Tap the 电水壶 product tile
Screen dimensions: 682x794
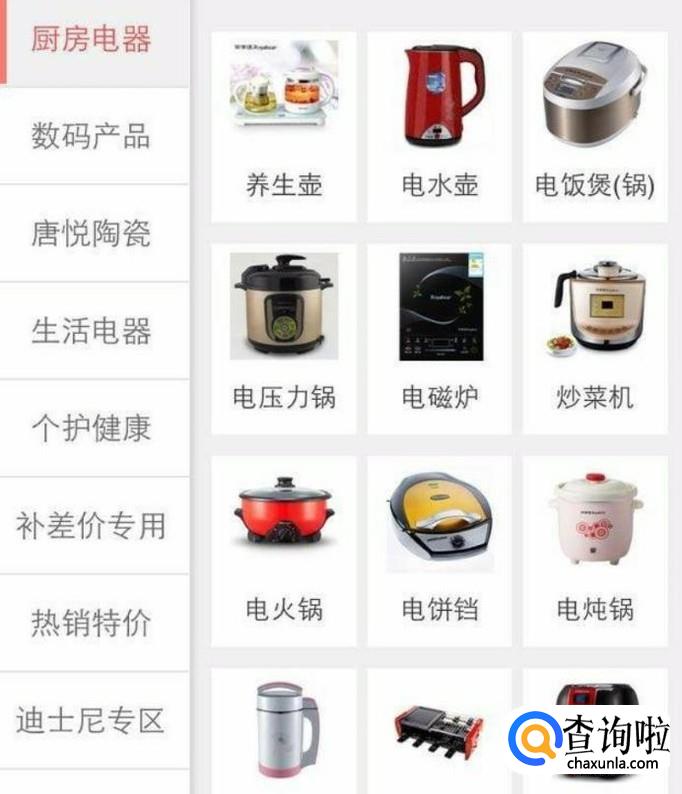pos(440,126)
